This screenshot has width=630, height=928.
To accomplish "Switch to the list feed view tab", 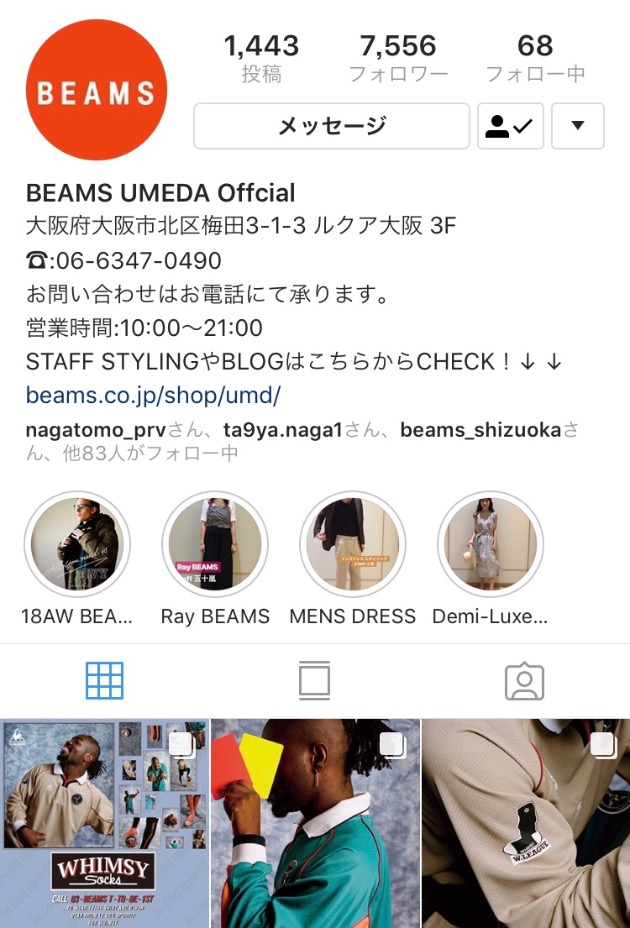I will coord(314,681).
